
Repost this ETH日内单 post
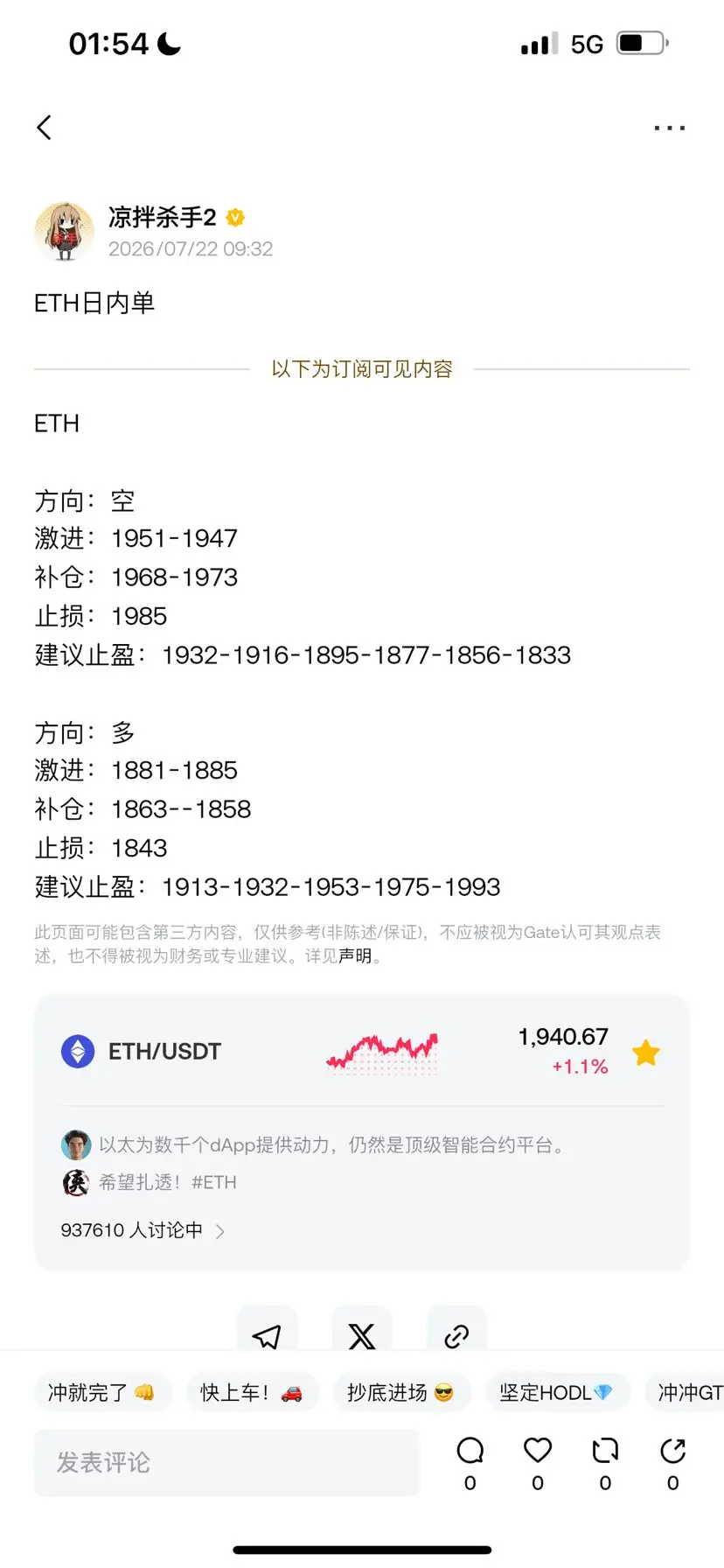pos(605,1463)
